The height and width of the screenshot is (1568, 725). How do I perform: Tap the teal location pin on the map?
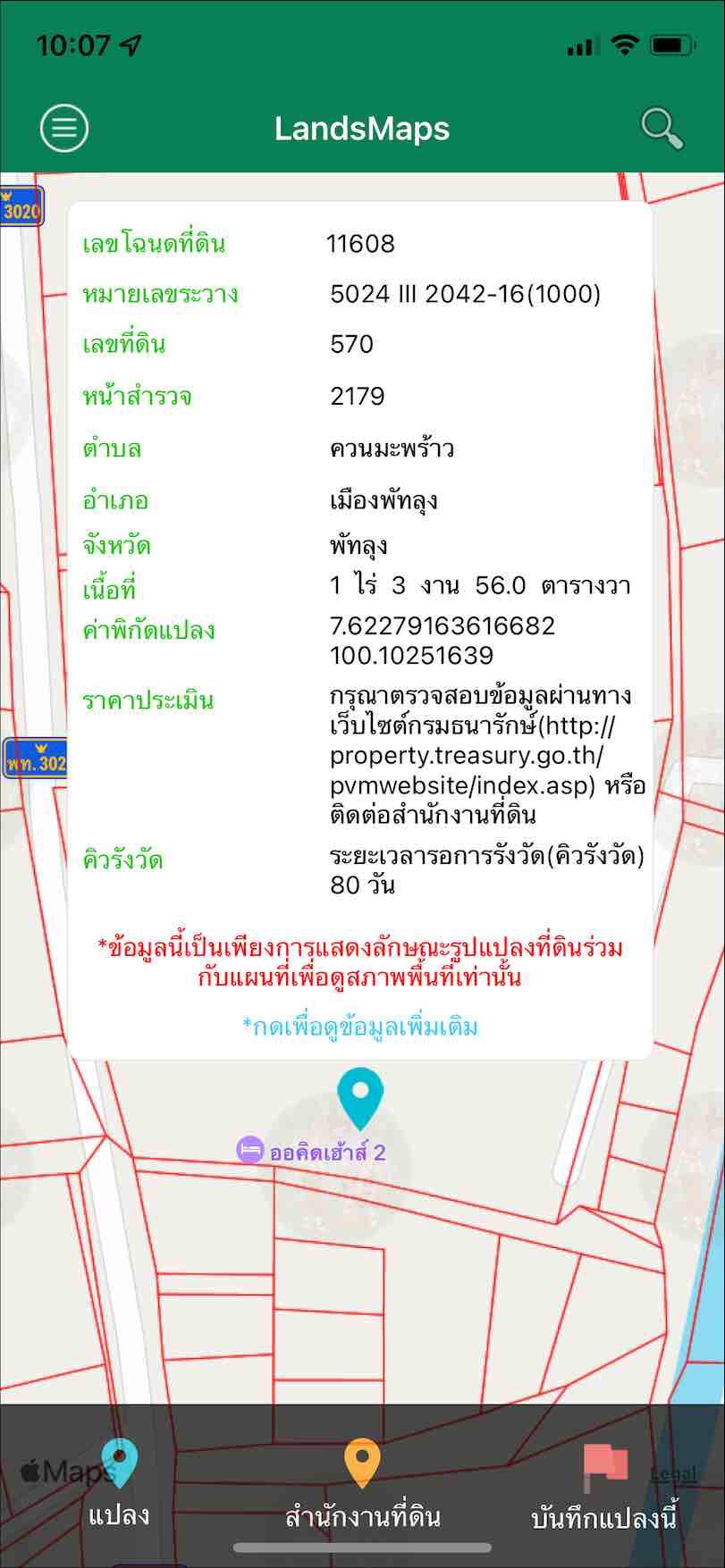click(x=360, y=1099)
